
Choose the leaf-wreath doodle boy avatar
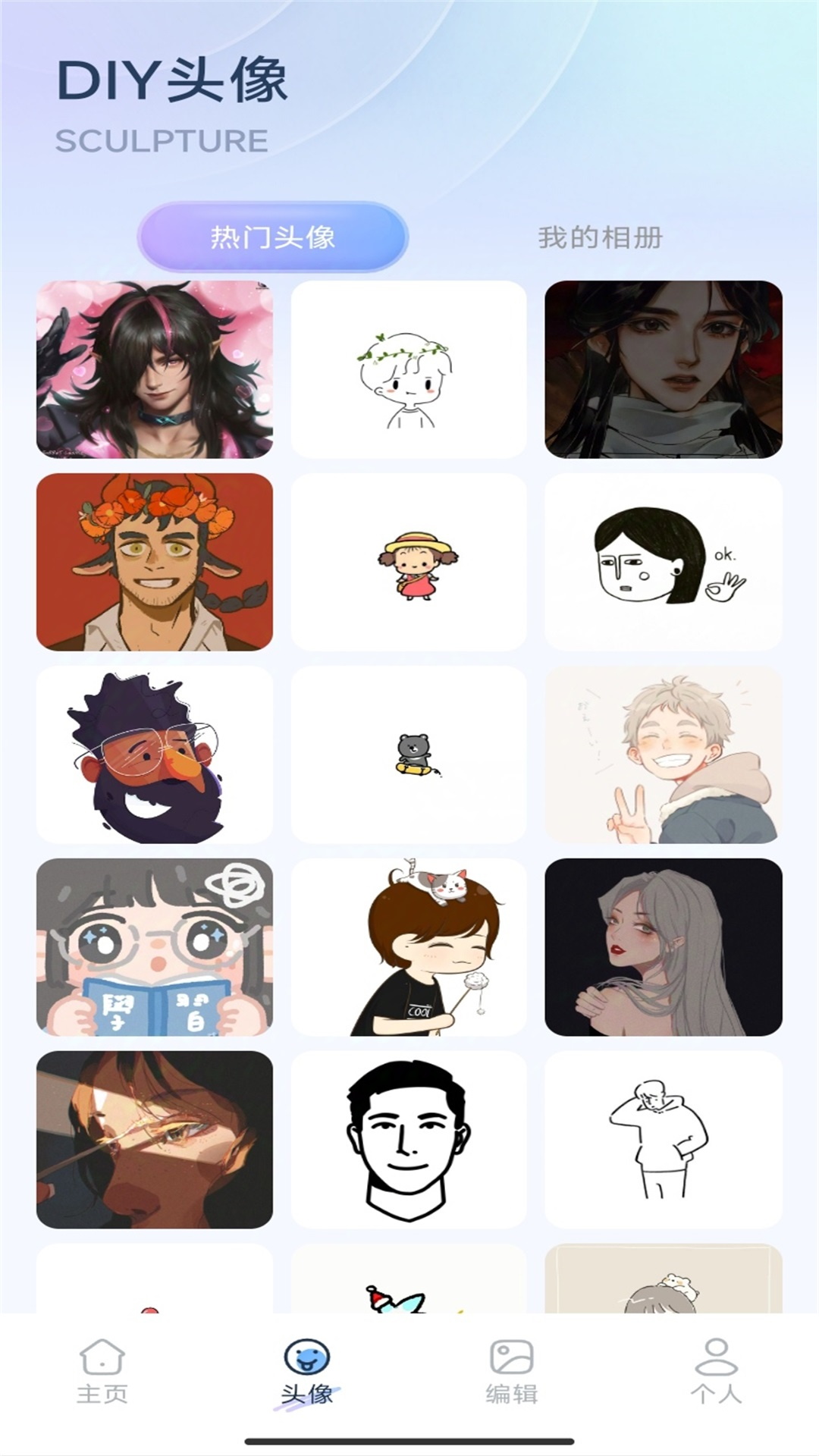click(x=409, y=369)
